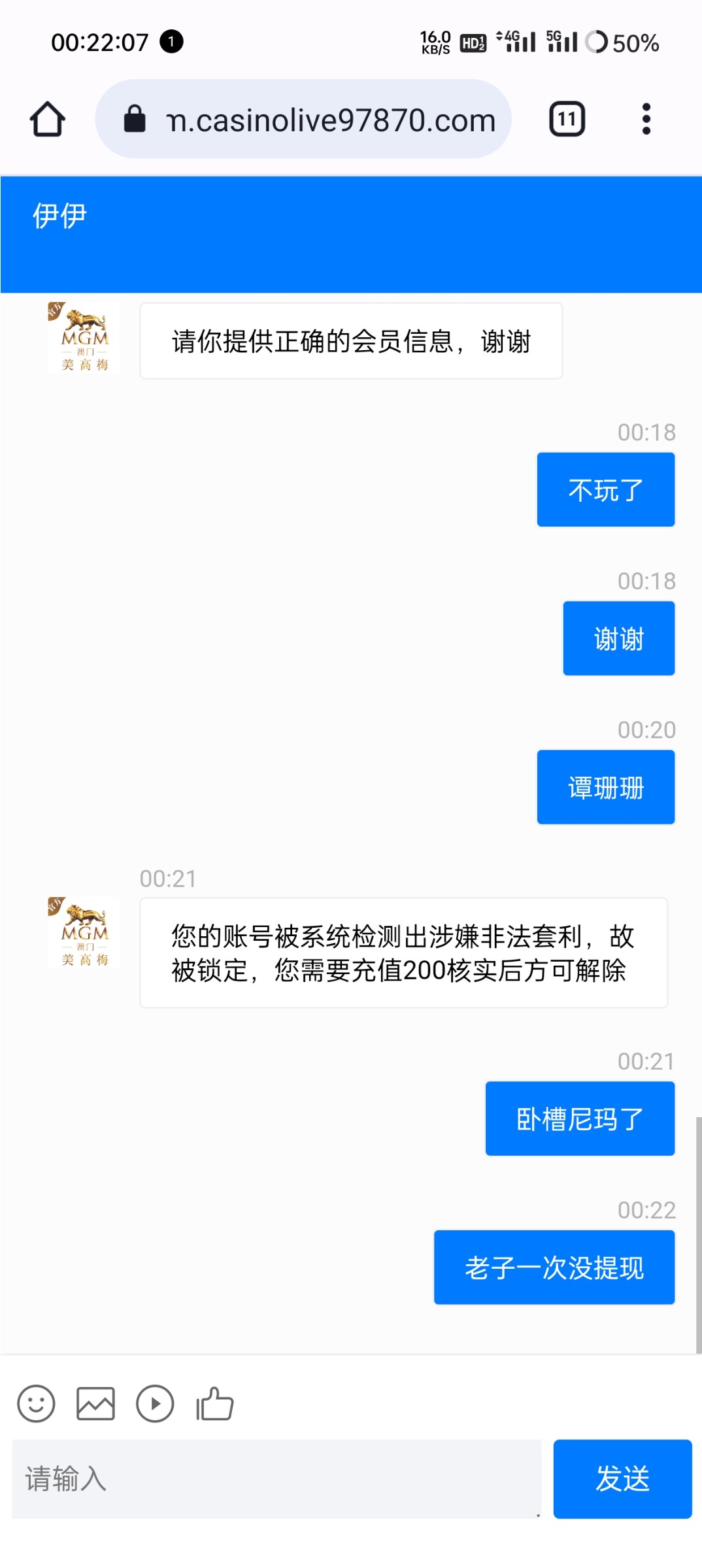The image size is (702, 1568).
Task: Open the browser three-dot overflow menu
Action: [646, 119]
